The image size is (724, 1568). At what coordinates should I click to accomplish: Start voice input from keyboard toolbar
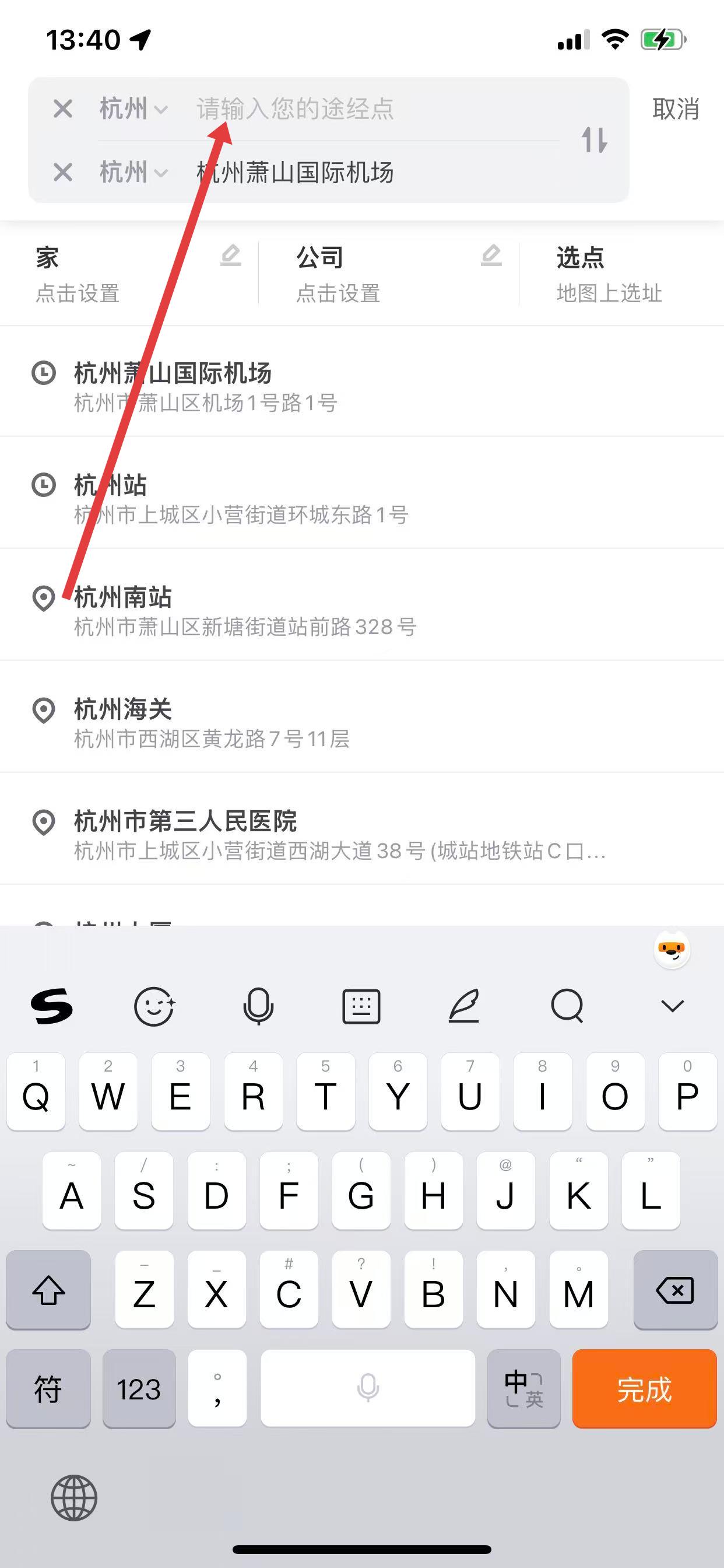pyautogui.click(x=258, y=1006)
